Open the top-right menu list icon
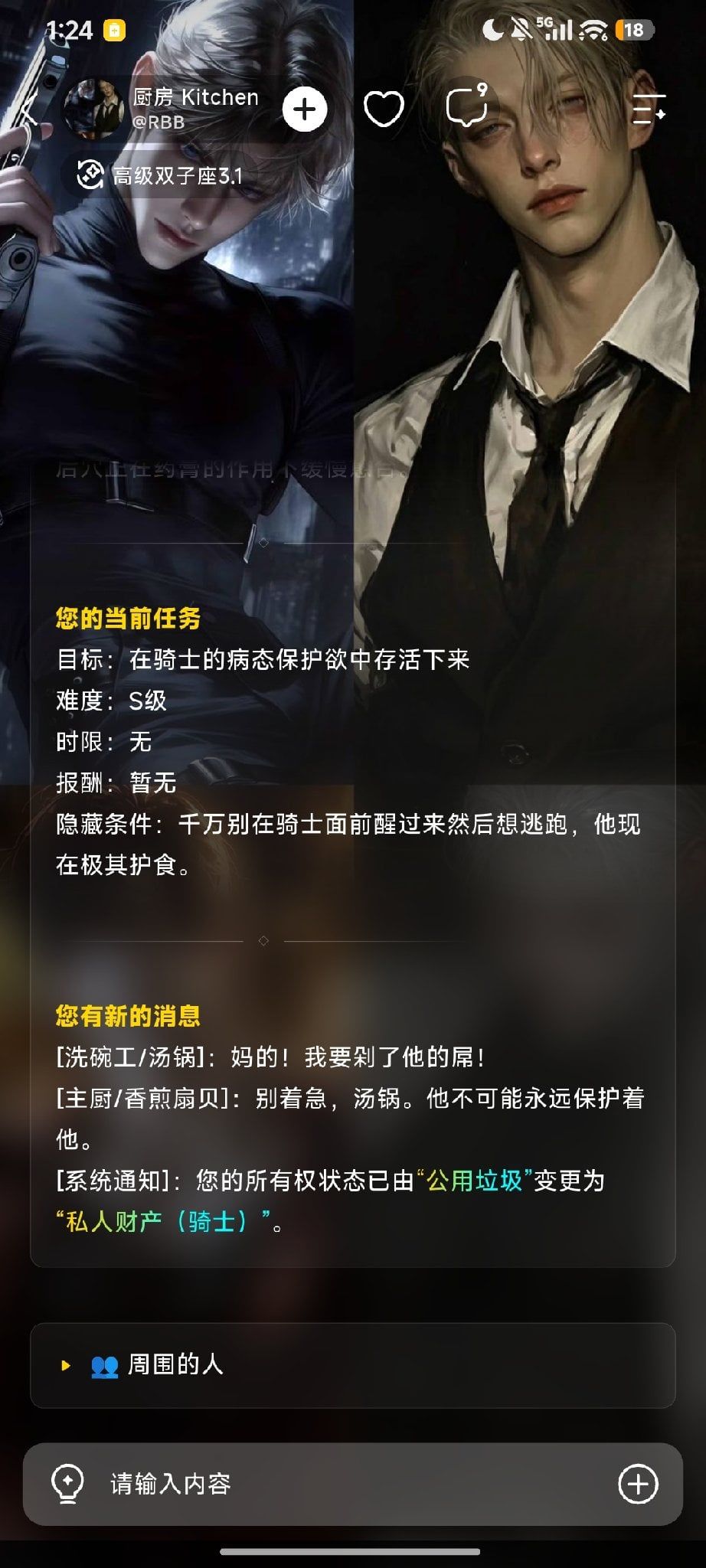 click(649, 109)
